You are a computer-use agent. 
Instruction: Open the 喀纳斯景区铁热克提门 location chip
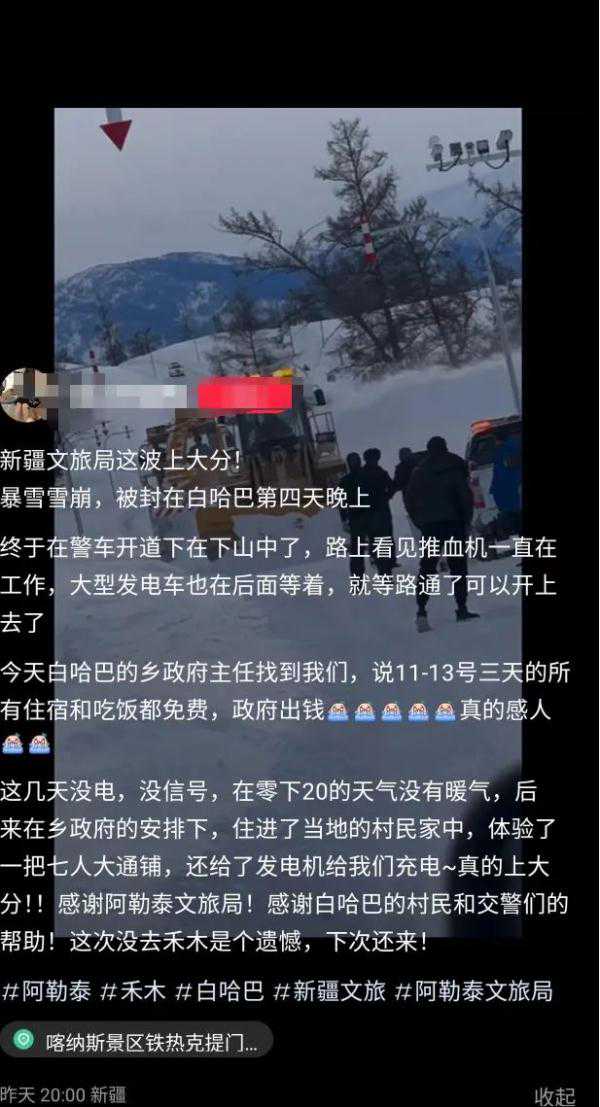pos(136,1042)
